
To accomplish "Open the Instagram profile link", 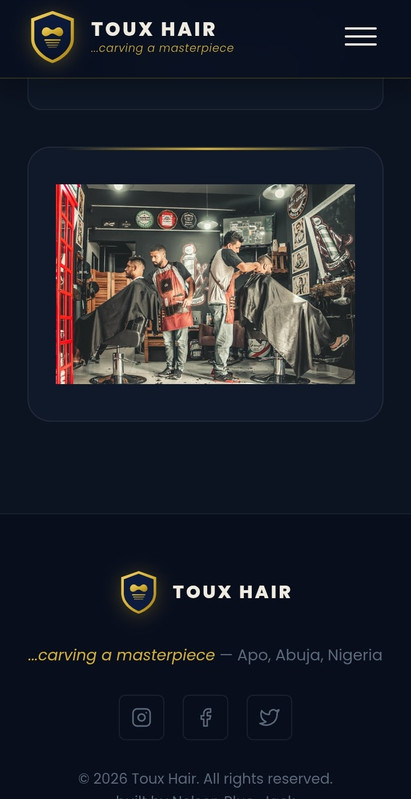I will point(142,717).
